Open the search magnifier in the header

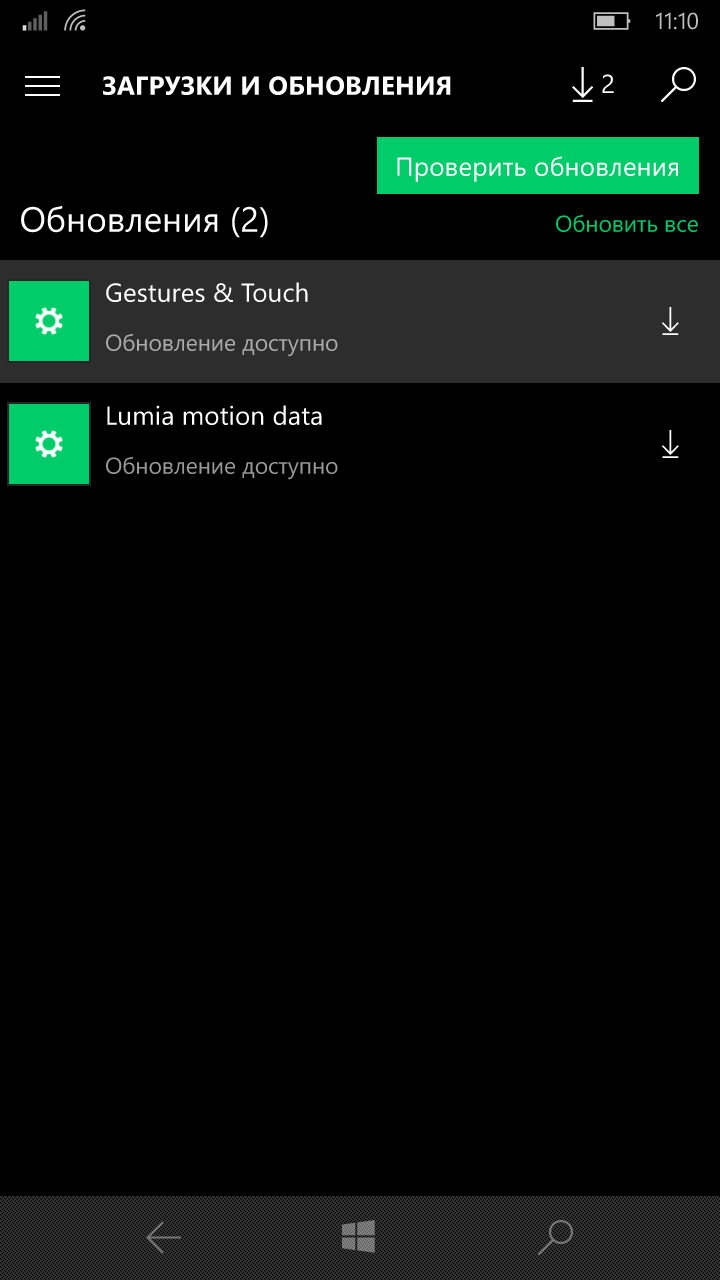678,86
